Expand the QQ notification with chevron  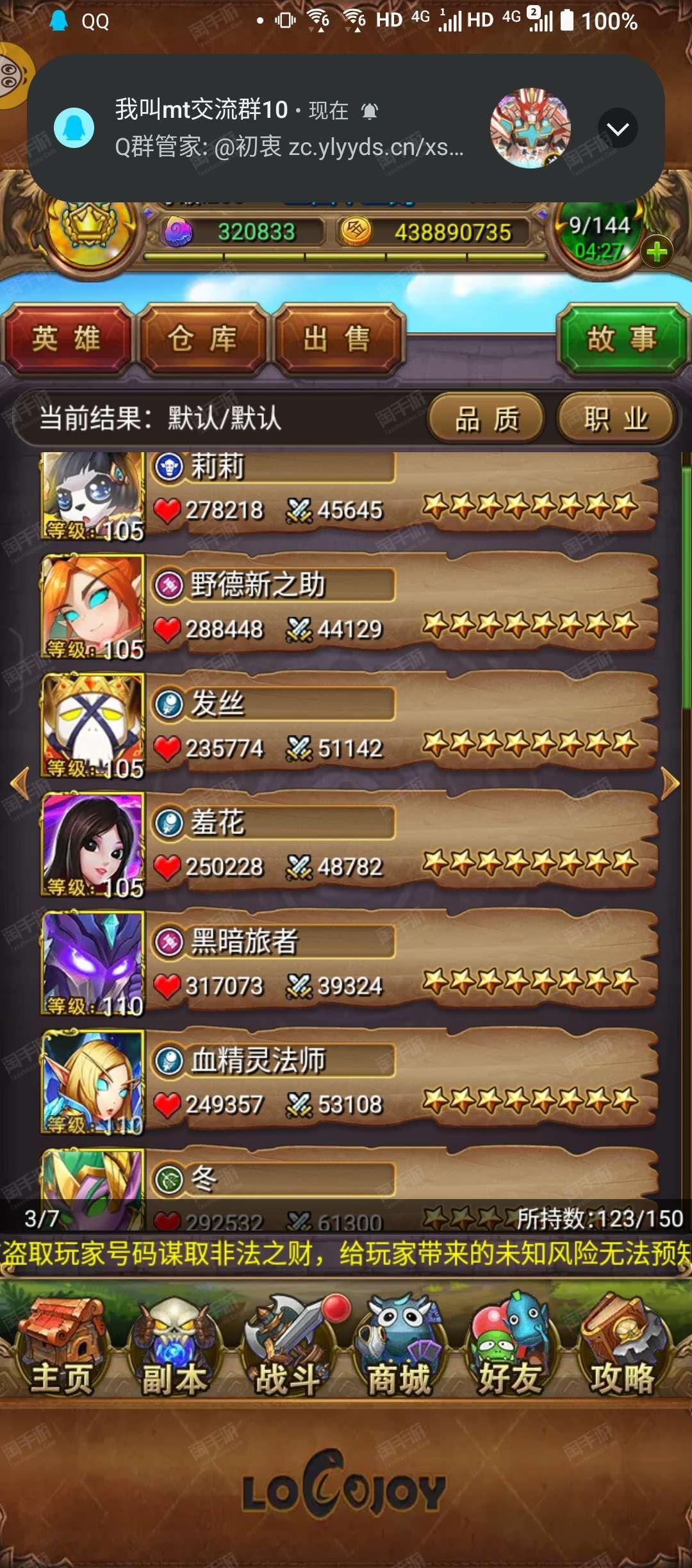[618, 129]
